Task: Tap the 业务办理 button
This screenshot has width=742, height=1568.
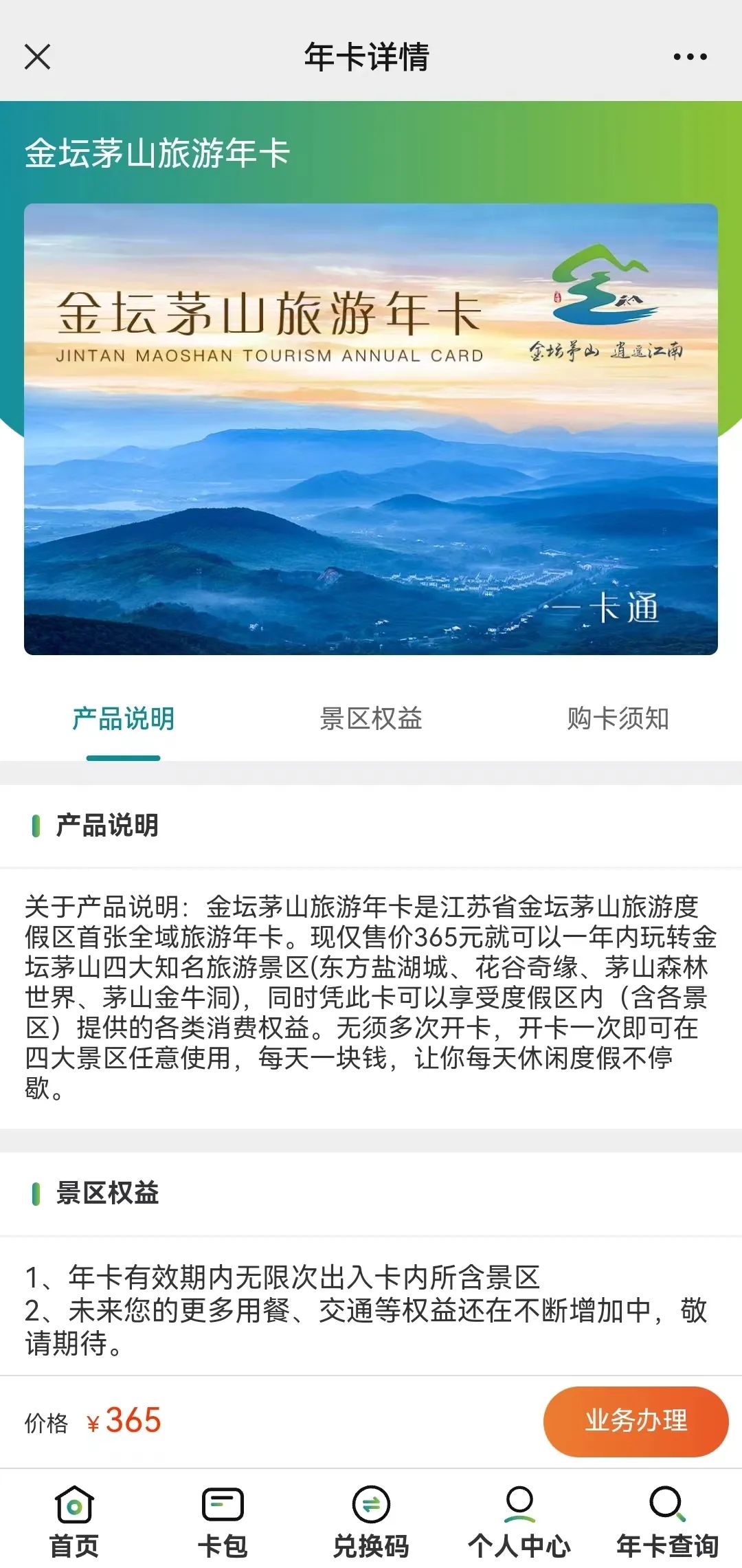Action: (x=636, y=1421)
